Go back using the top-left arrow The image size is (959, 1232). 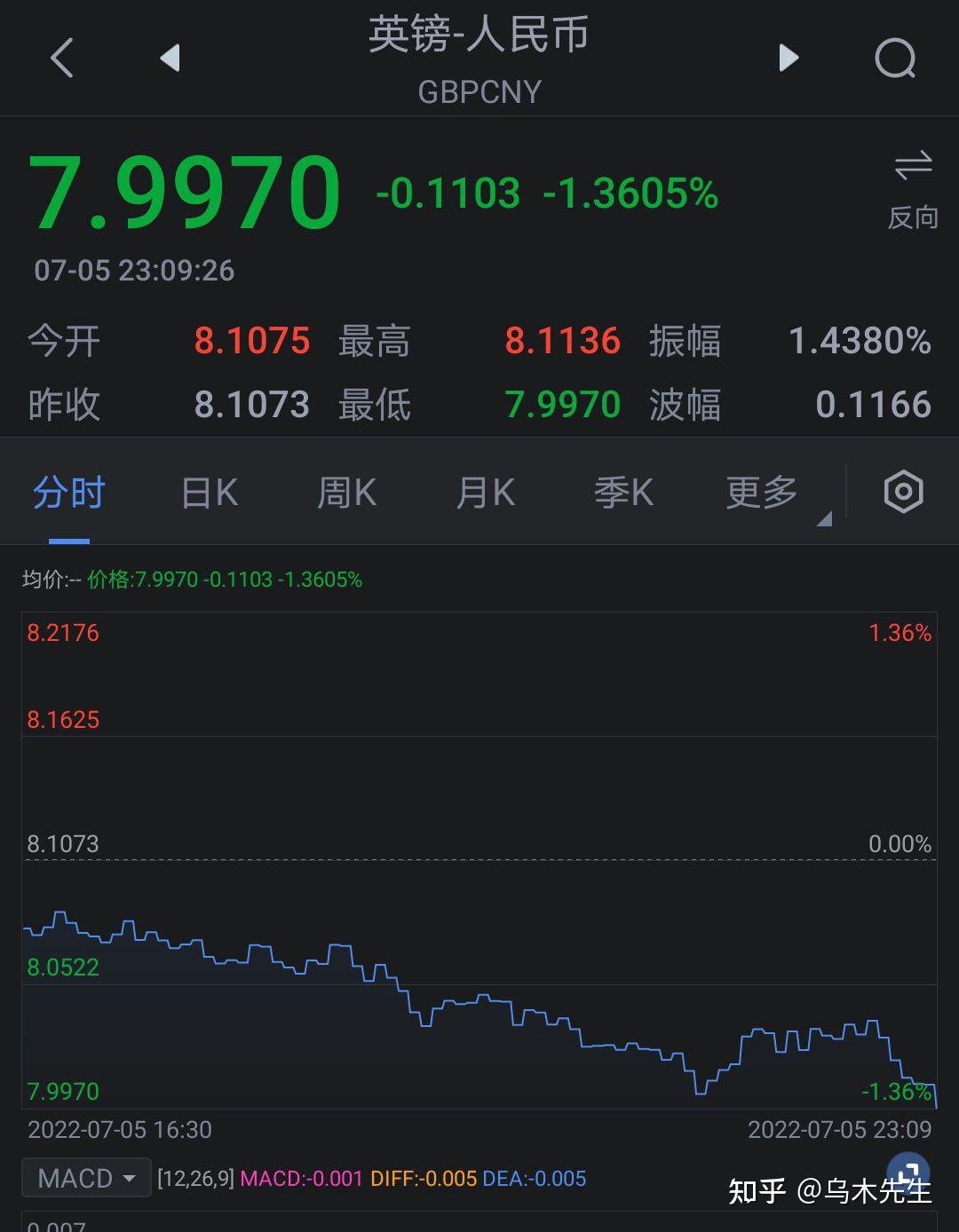click(61, 59)
